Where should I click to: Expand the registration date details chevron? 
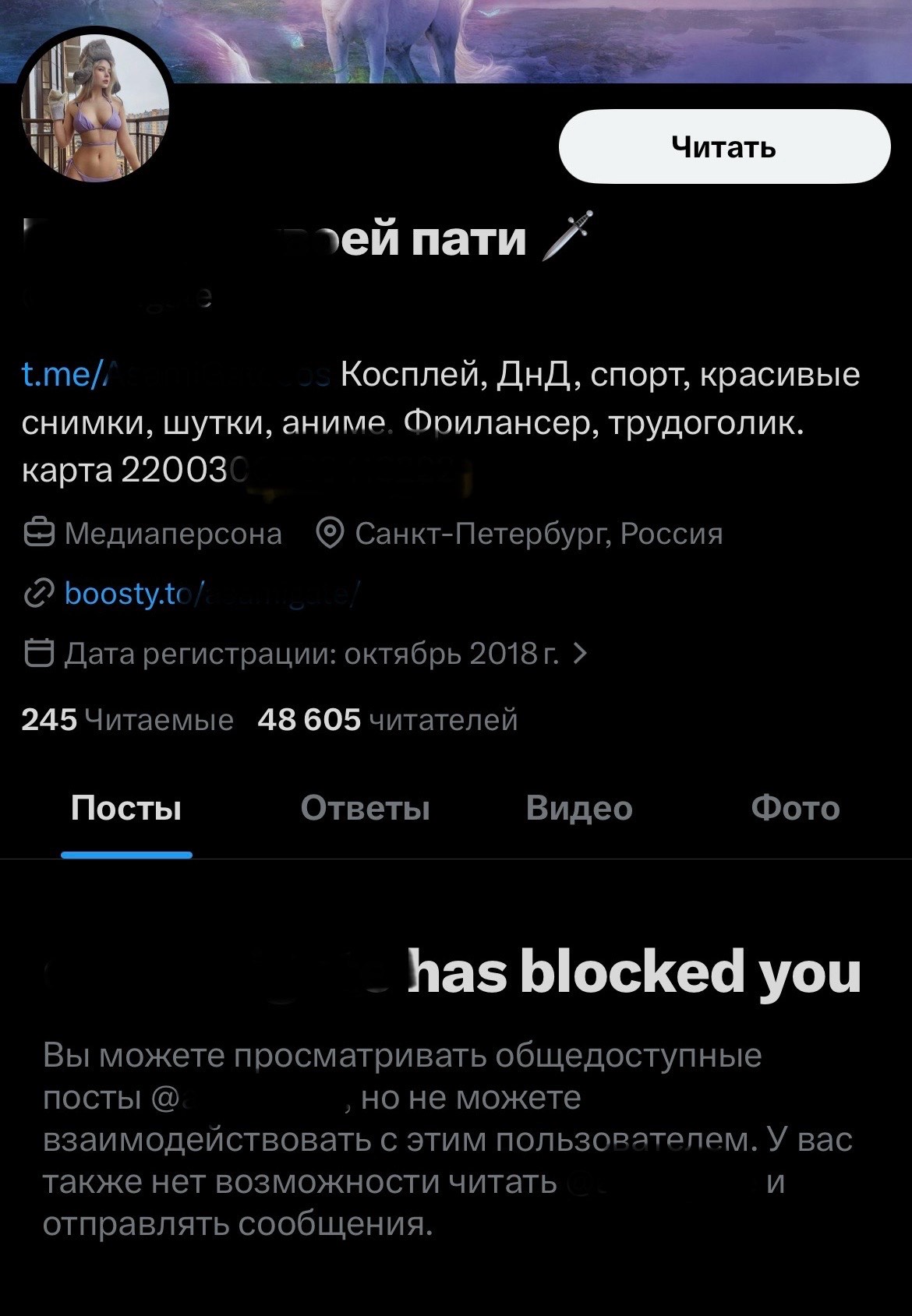(x=579, y=654)
